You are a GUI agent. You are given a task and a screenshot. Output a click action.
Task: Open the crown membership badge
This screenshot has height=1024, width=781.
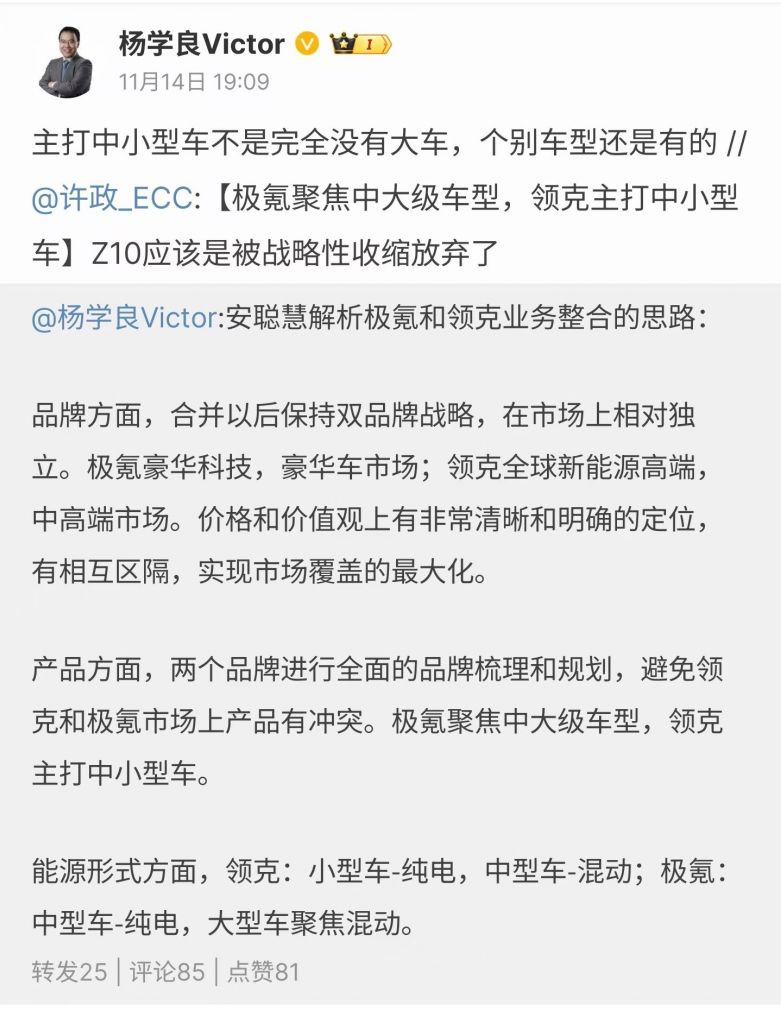click(x=360, y=44)
